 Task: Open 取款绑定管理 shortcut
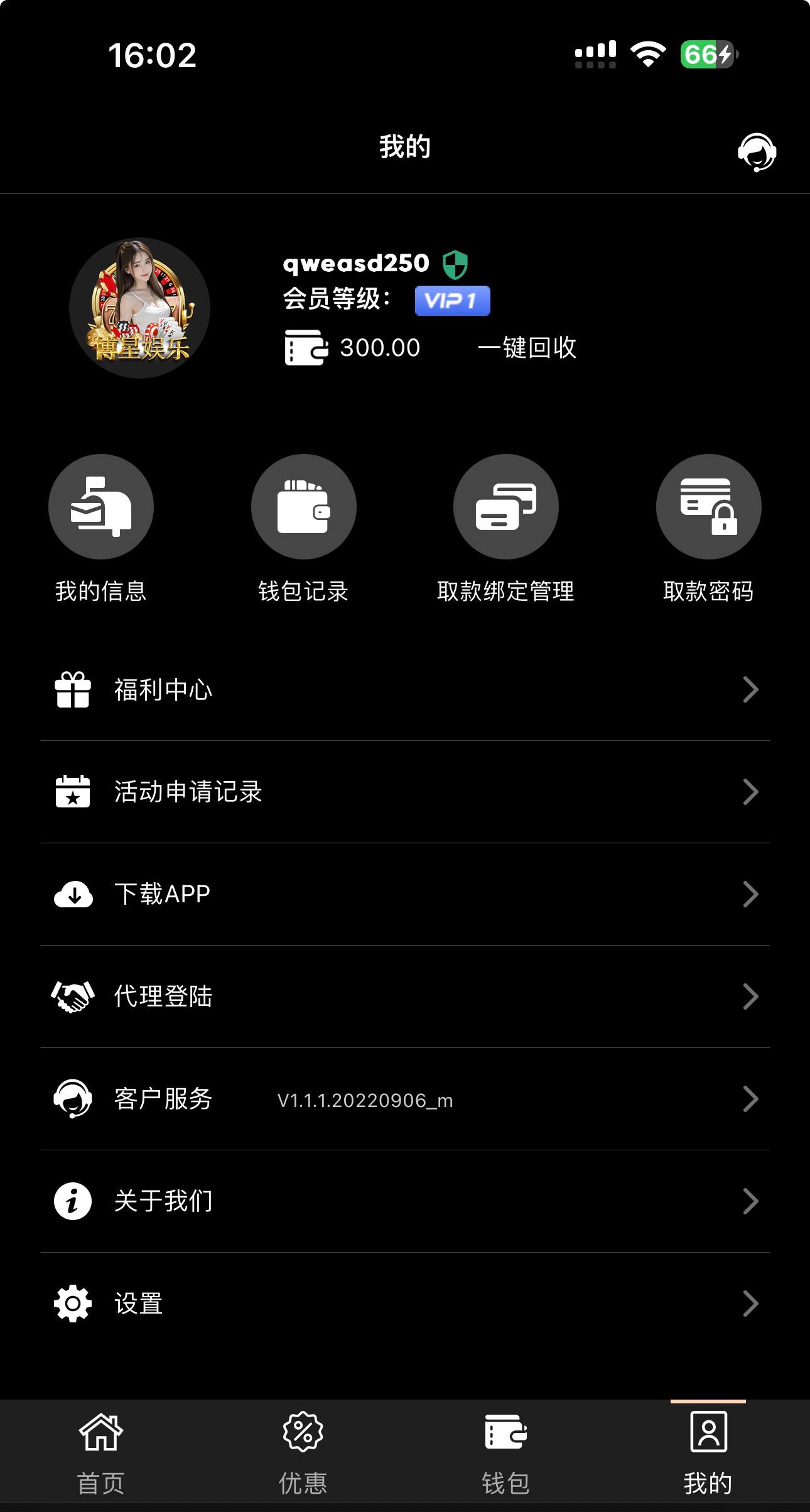506,507
